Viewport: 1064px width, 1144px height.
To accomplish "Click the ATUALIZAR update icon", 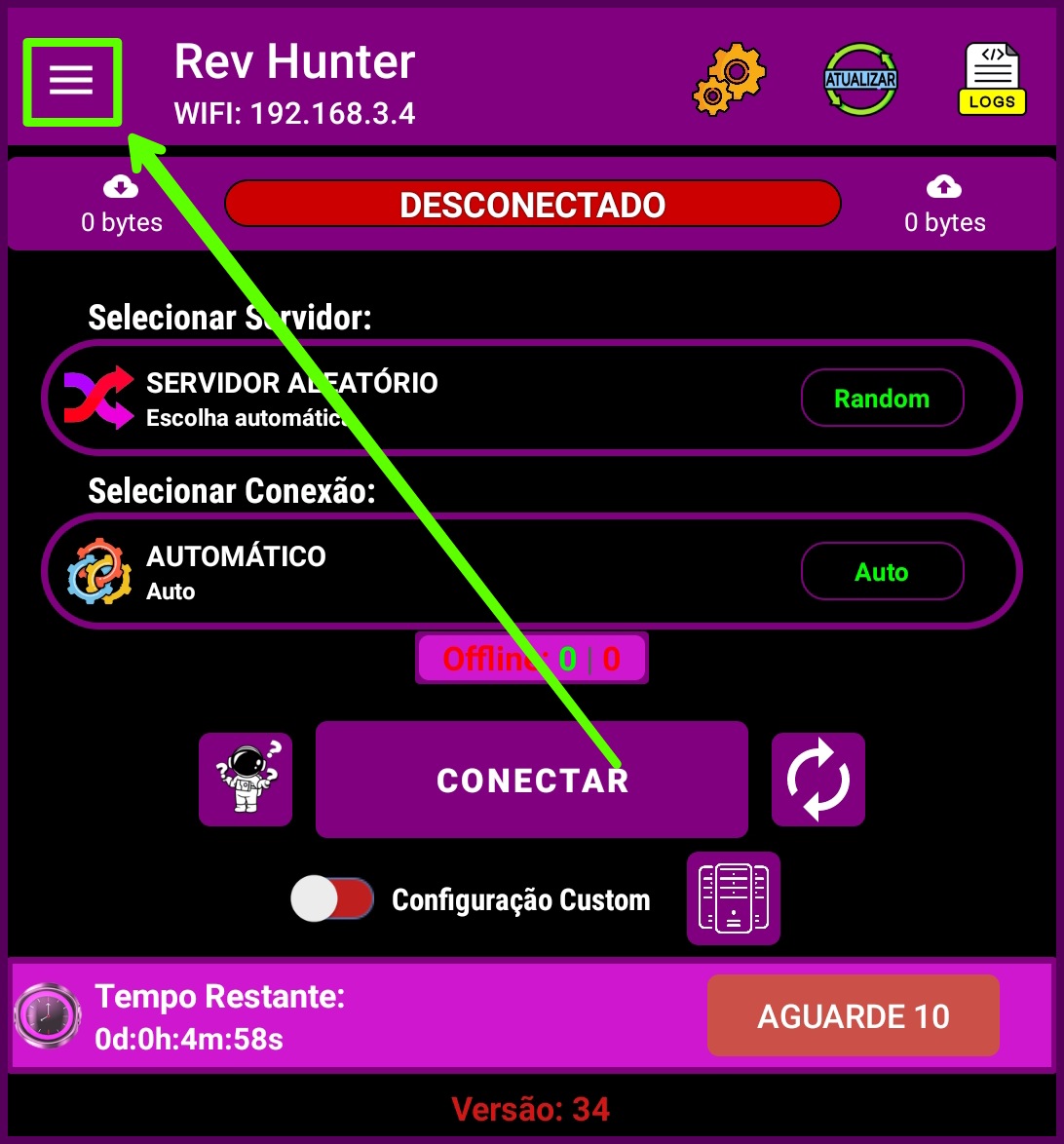I will click(x=860, y=79).
